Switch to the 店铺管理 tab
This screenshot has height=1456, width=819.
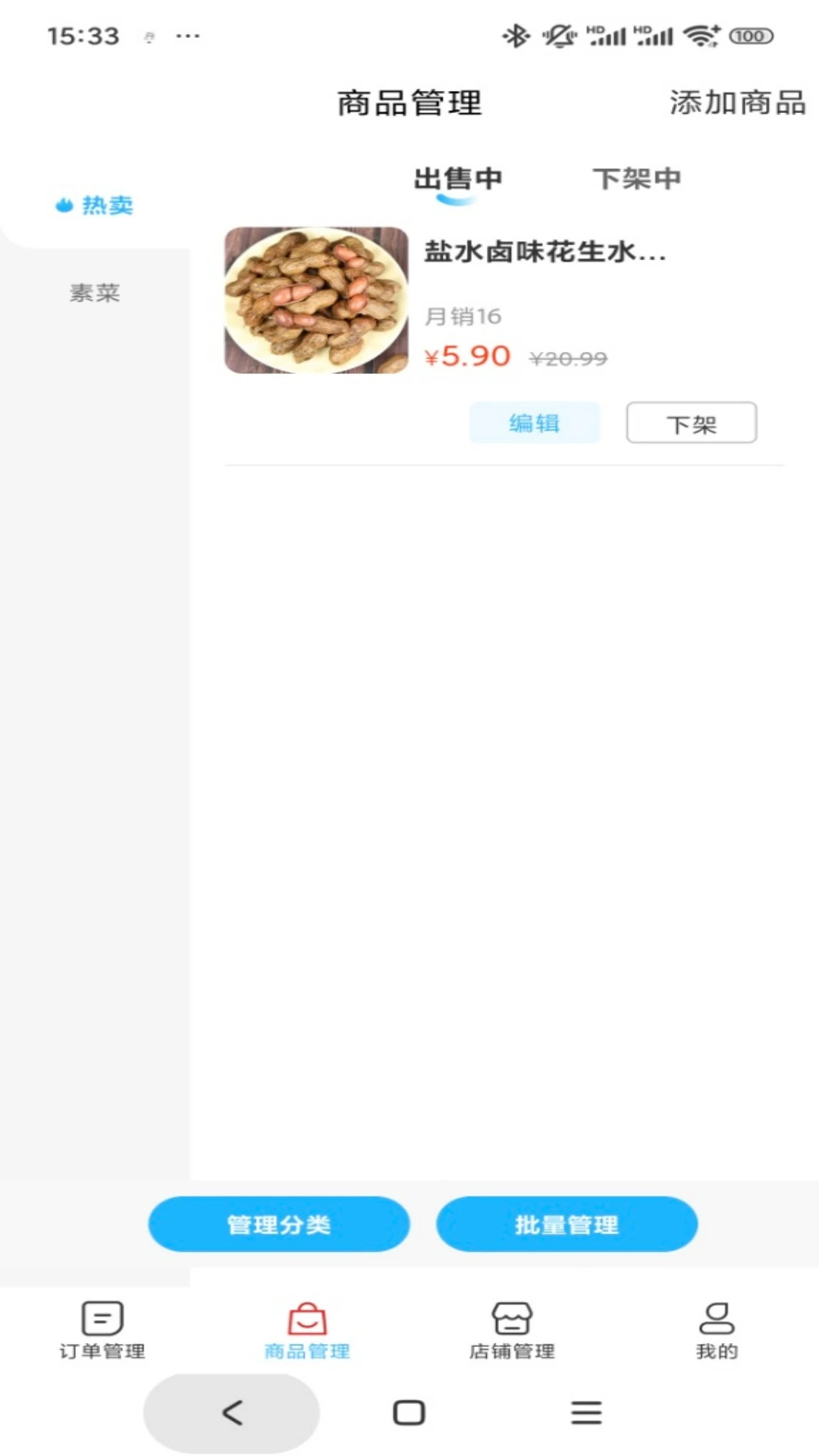[x=512, y=1330]
